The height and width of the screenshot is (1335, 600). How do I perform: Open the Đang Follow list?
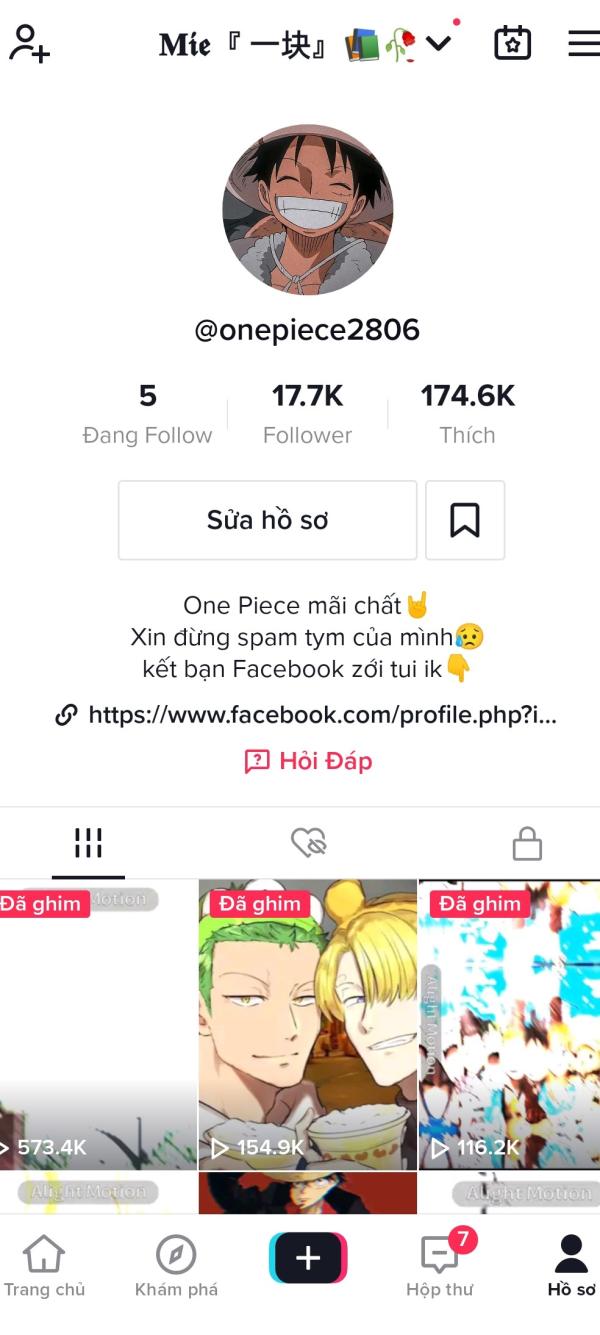click(x=147, y=414)
